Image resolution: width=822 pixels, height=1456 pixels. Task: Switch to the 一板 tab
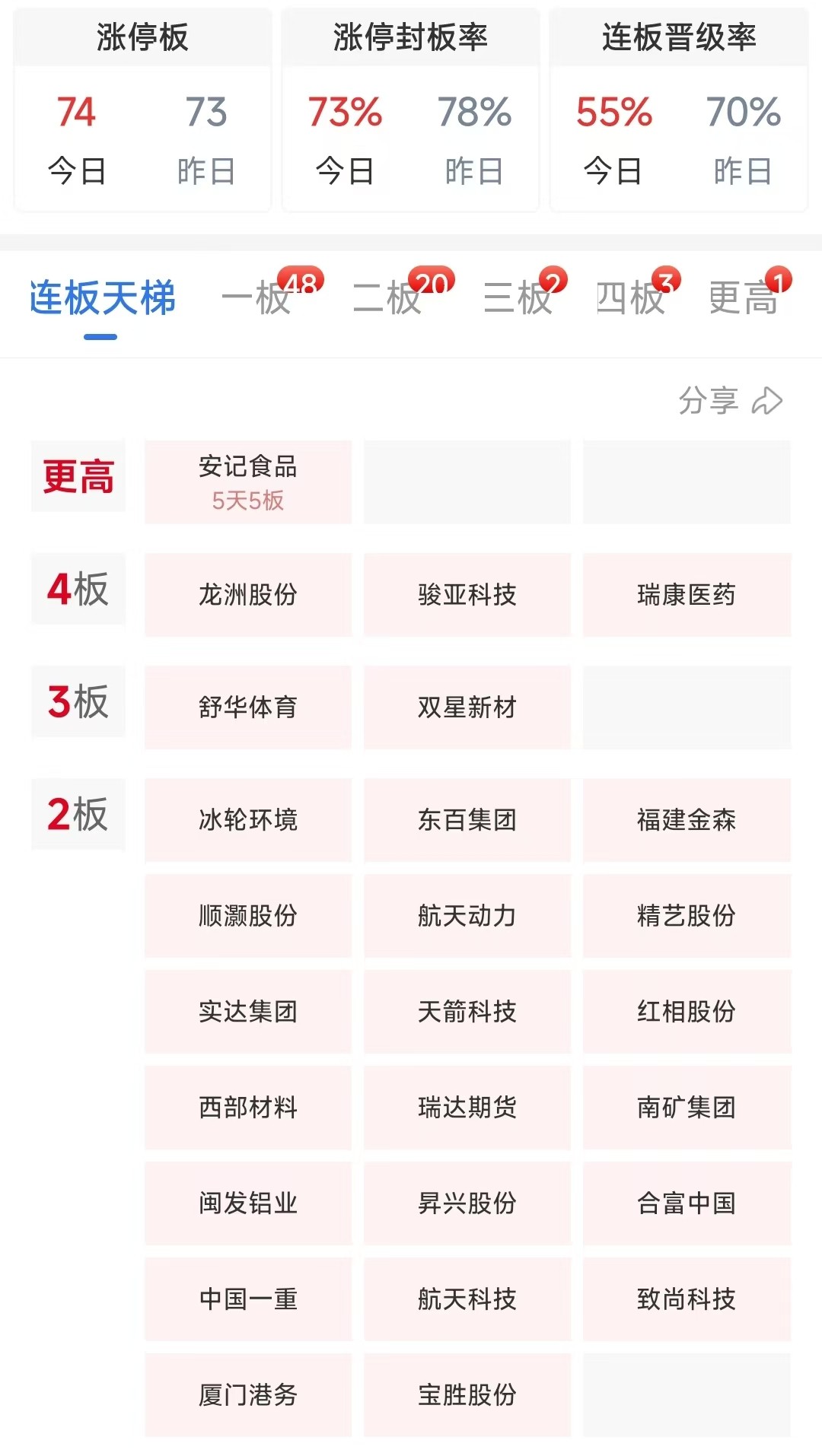pos(256,298)
